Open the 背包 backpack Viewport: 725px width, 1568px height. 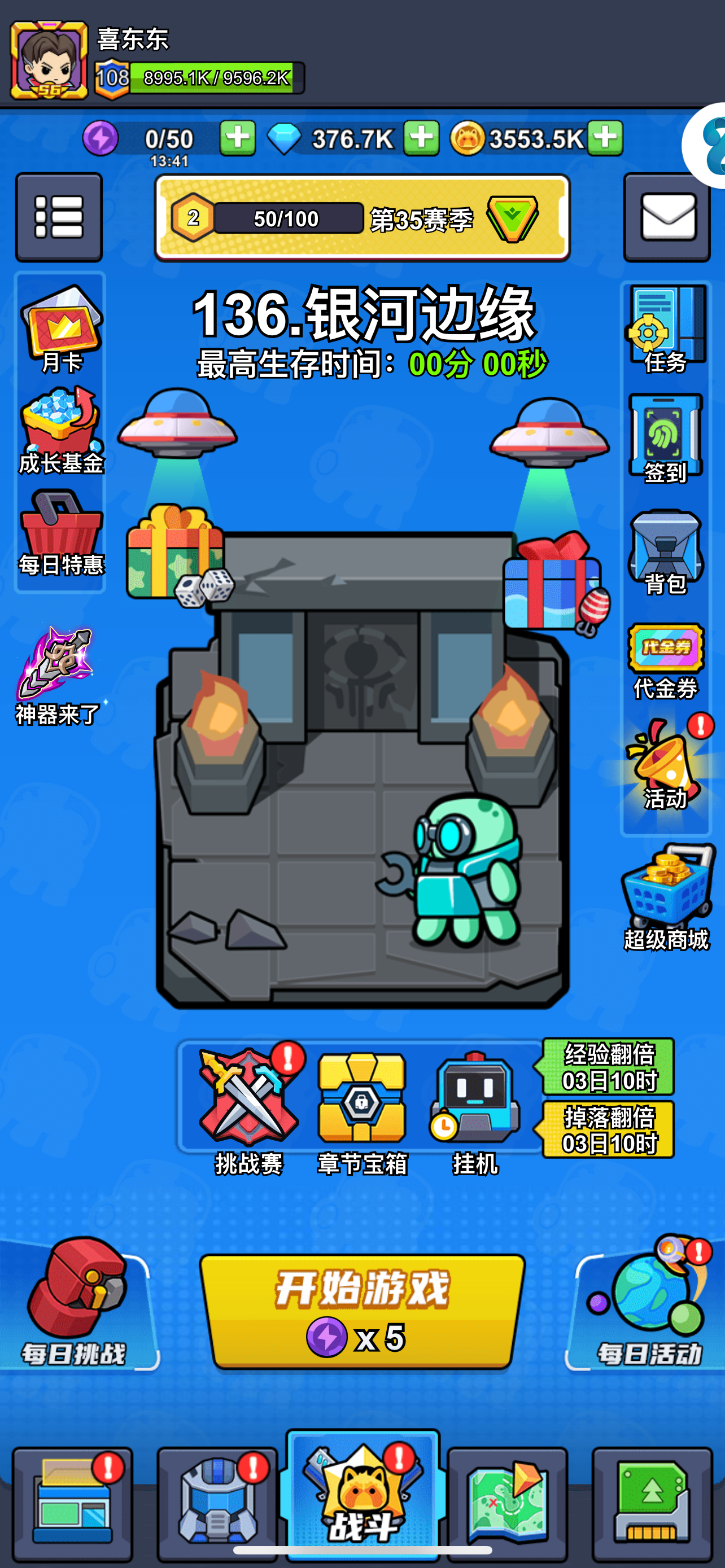click(x=666, y=551)
